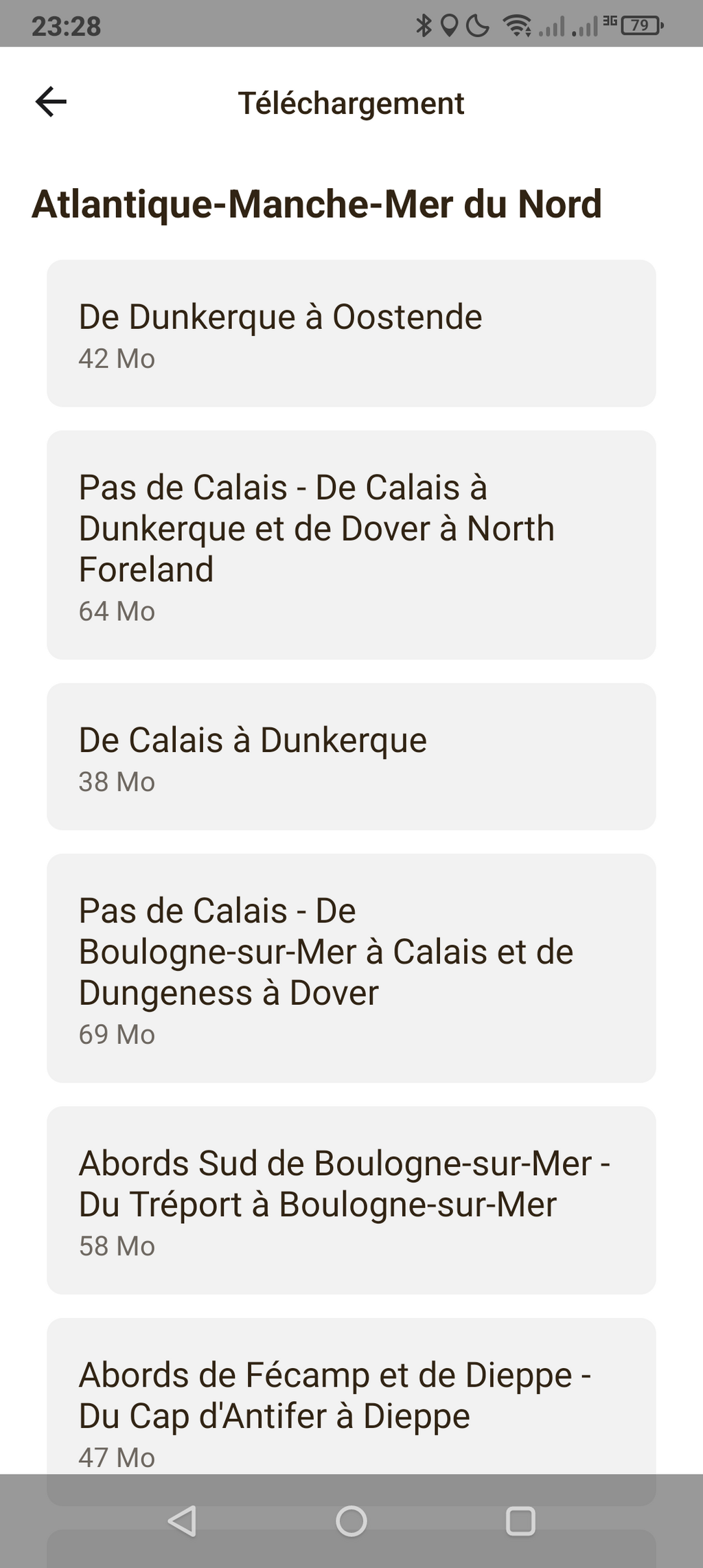The height and width of the screenshot is (1568, 703).
Task: Open the system recent apps button
Action: pos(520,1521)
